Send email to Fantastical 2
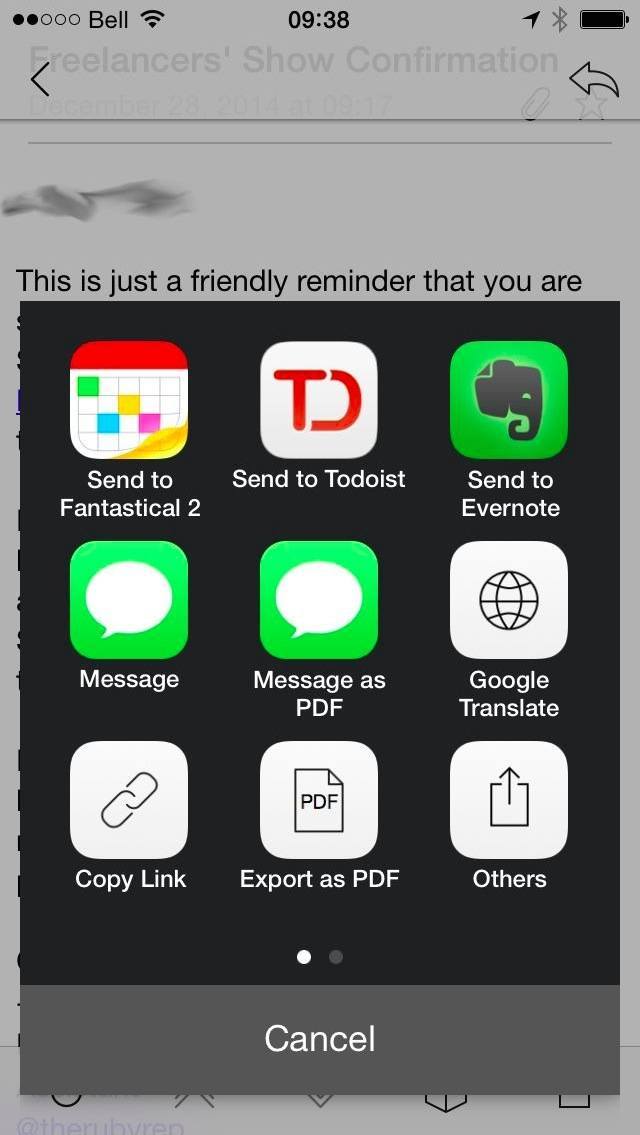 click(x=129, y=400)
